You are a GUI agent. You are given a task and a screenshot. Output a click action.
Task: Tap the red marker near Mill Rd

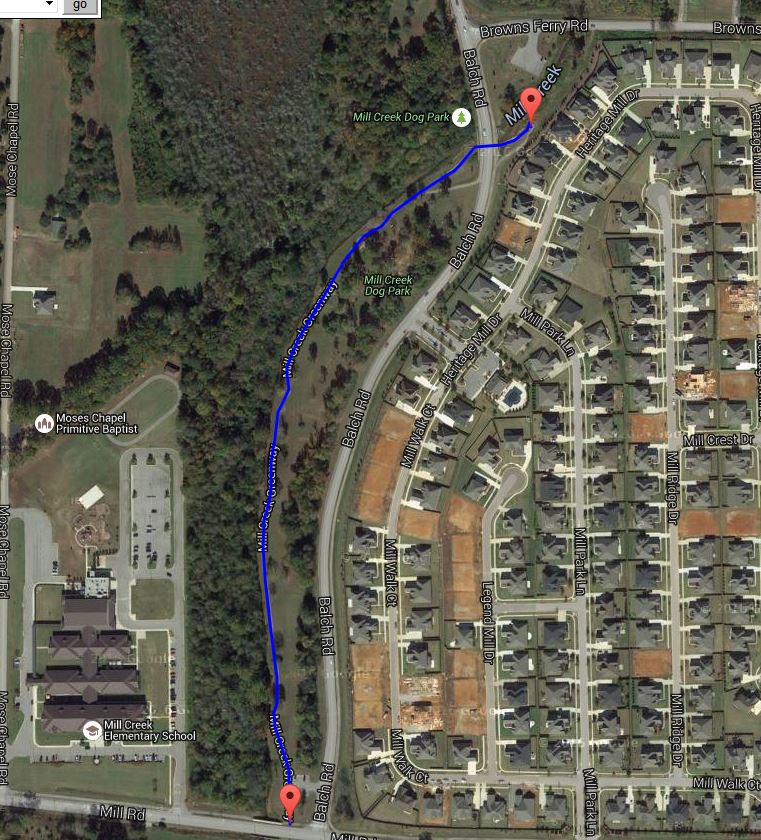(x=291, y=800)
